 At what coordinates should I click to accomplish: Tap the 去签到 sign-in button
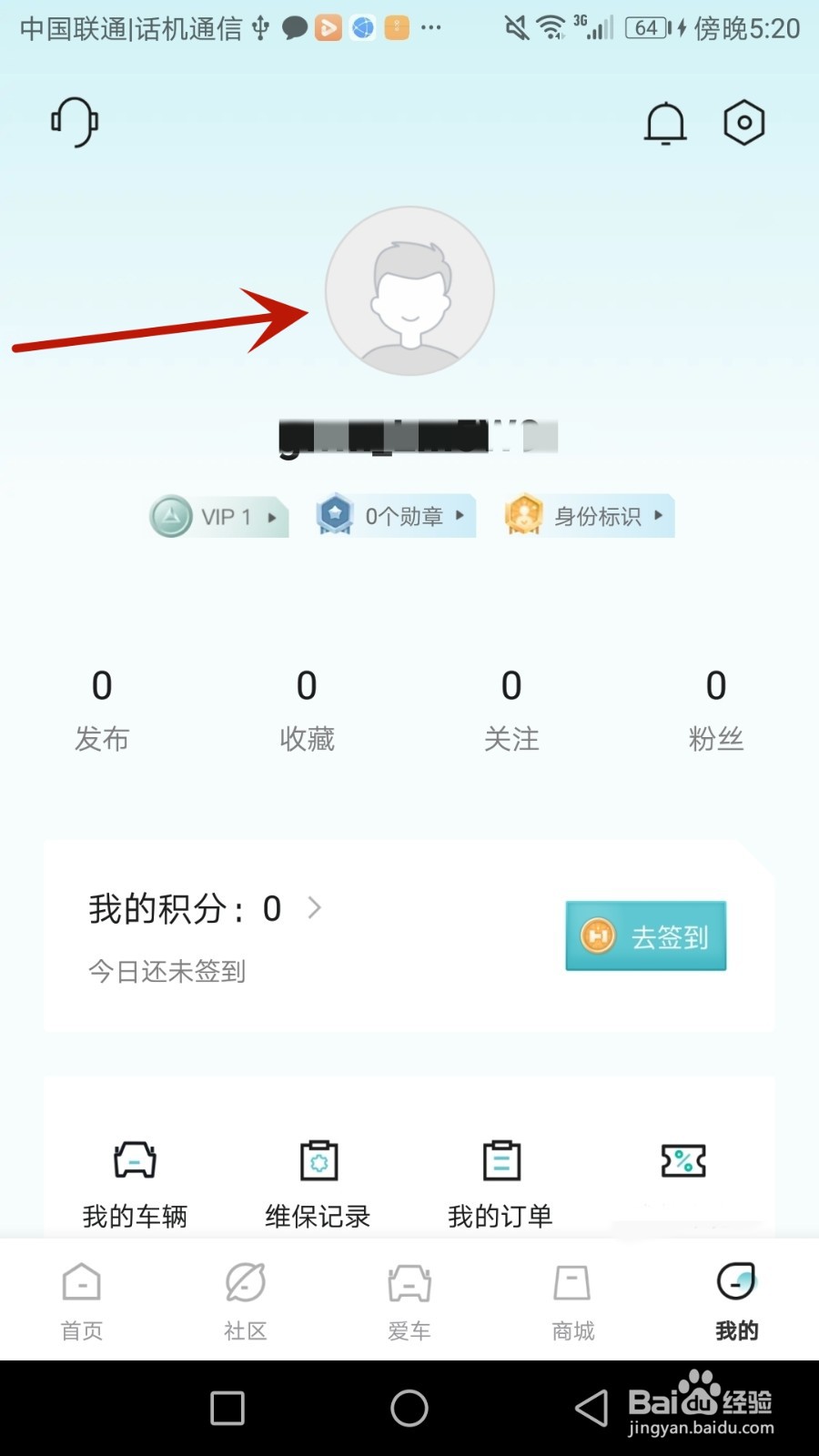[x=645, y=935]
